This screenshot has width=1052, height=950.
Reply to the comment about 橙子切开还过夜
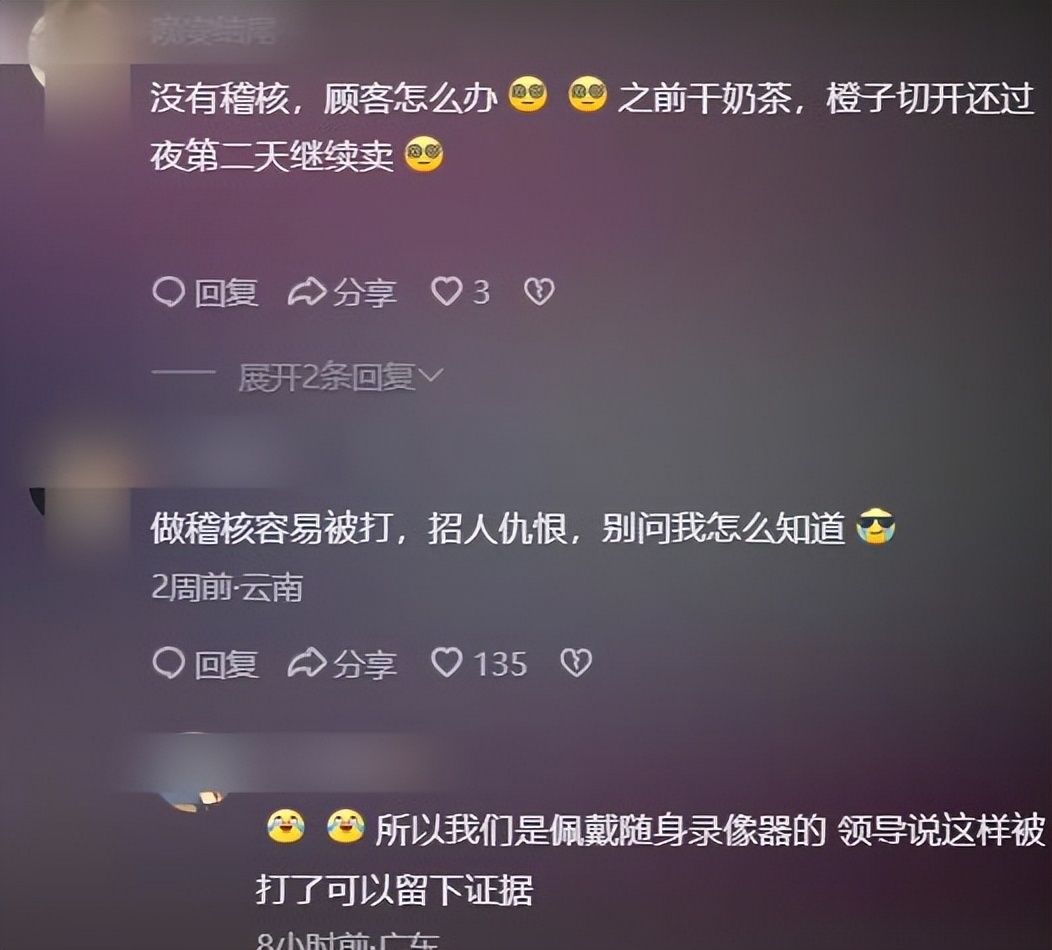tap(205, 292)
